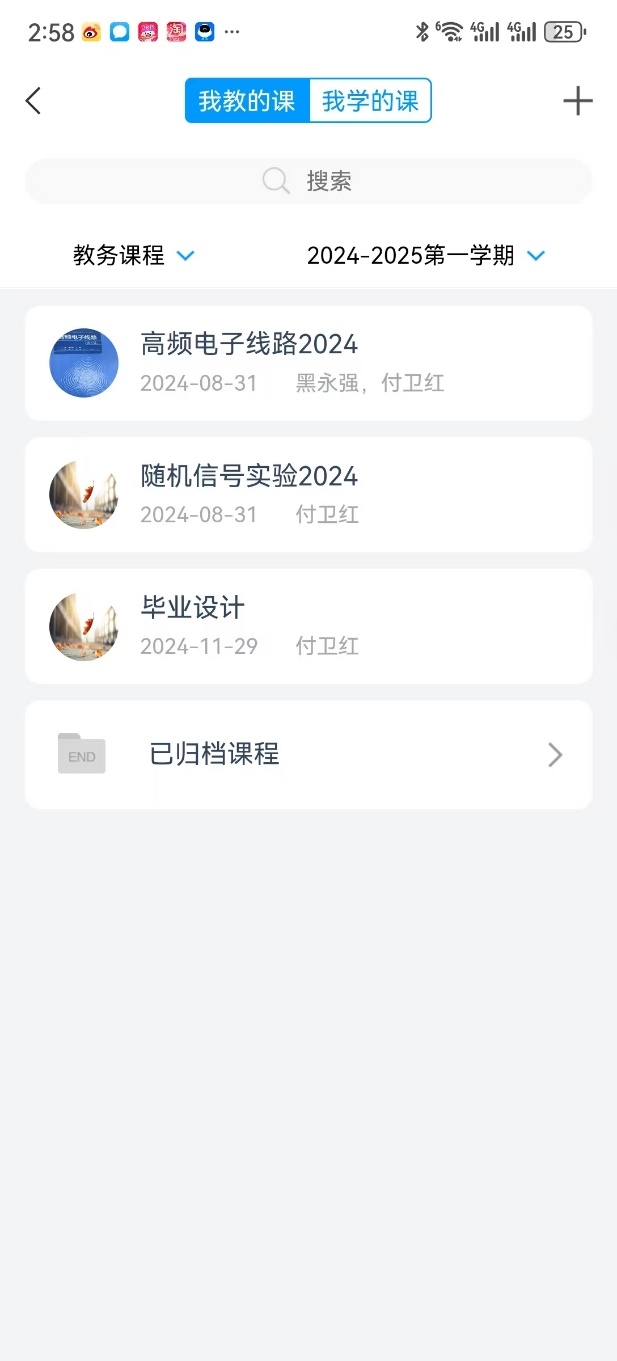Screen dimensions: 617x1361
Task: Select the 我教的课 tab
Action: (x=247, y=101)
